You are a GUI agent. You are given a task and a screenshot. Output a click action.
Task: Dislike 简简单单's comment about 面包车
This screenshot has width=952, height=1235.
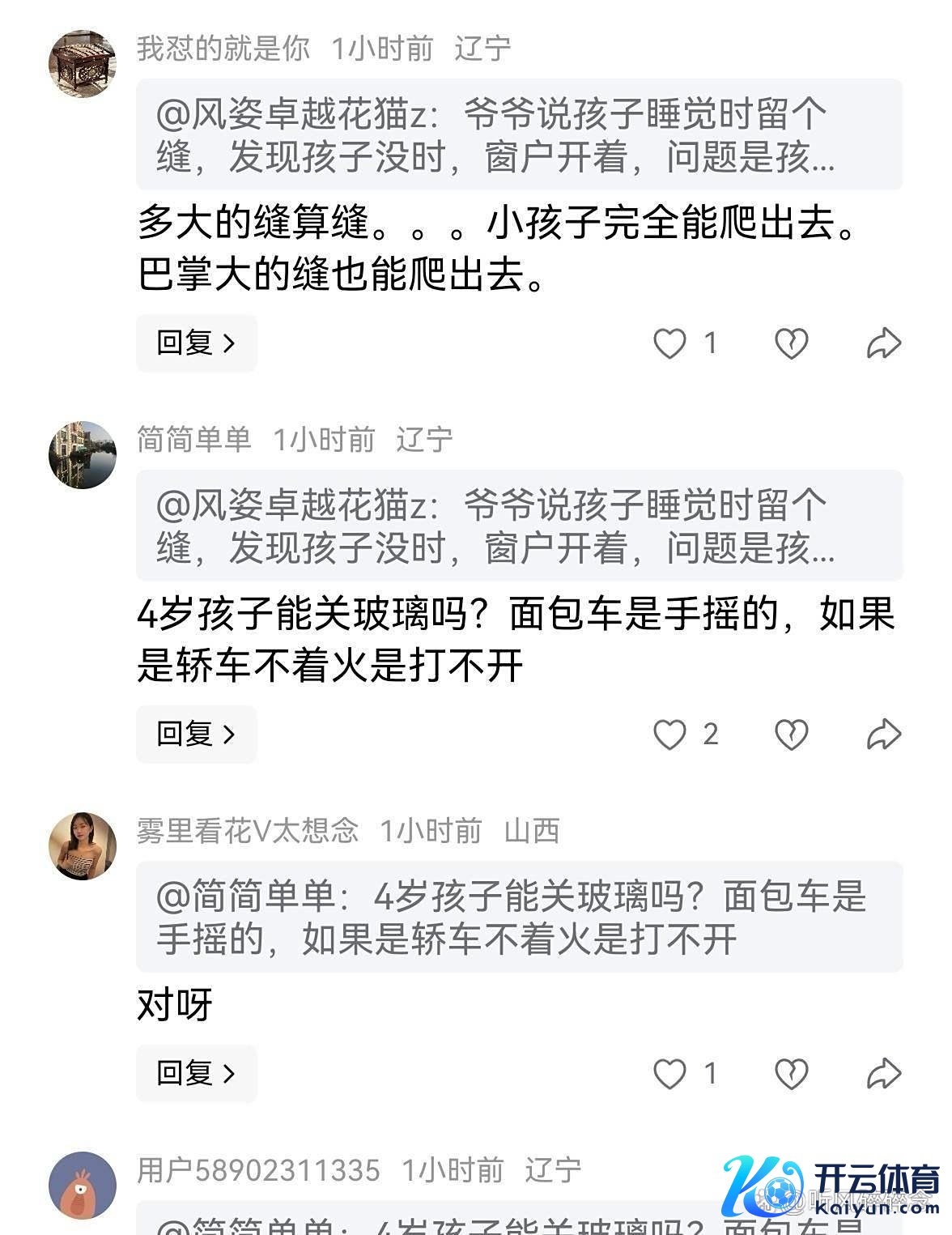click(x=791, y=735)
